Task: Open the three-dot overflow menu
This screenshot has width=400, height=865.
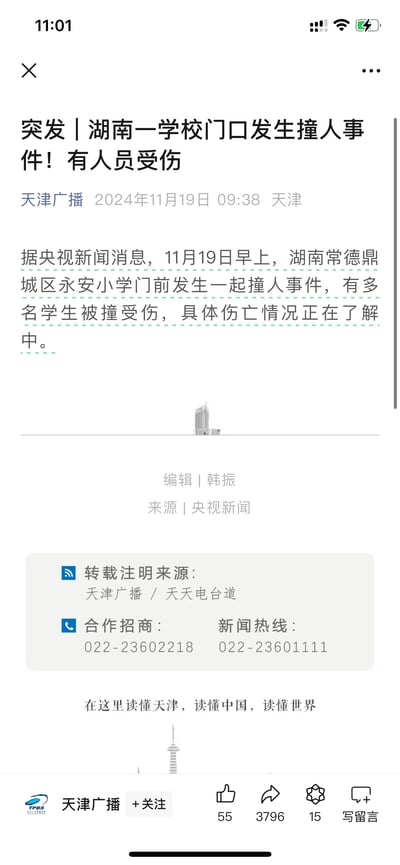Action: [x=371, y=71]
